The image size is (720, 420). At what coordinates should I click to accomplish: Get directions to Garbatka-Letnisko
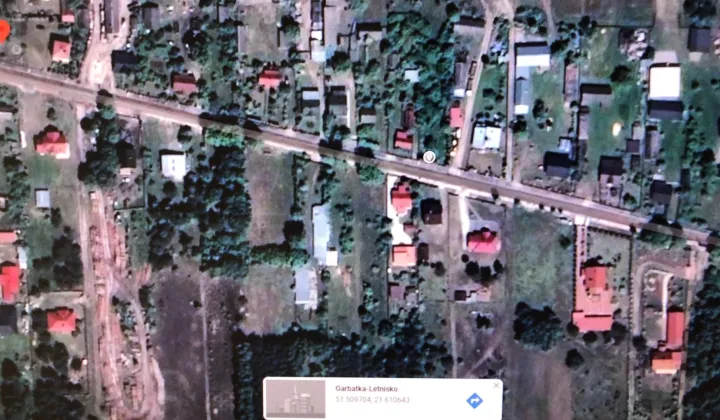tap(474, 401)
